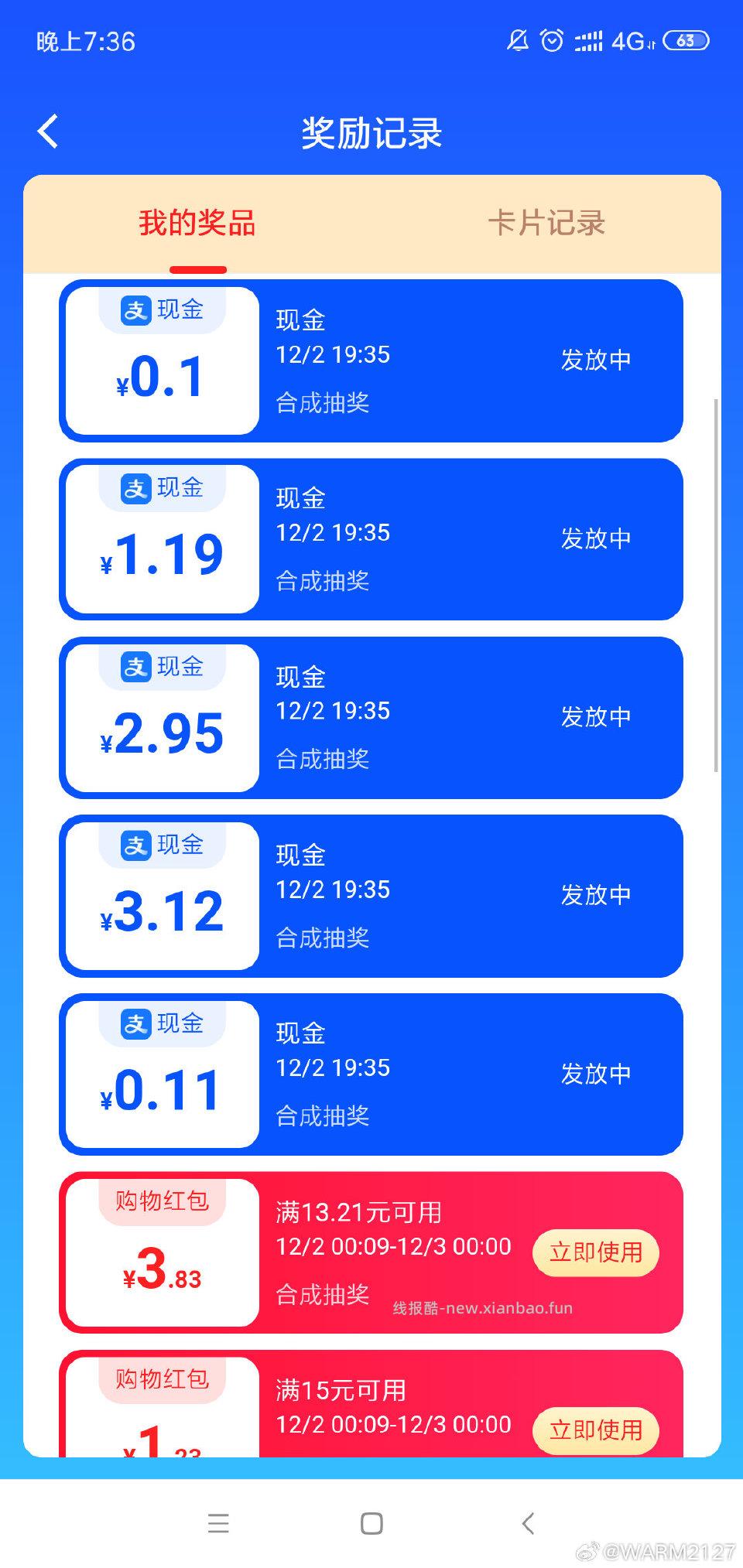743x1568 pixels.
Task: Go back using the top-left arrow
Action: tap(48, 132)
